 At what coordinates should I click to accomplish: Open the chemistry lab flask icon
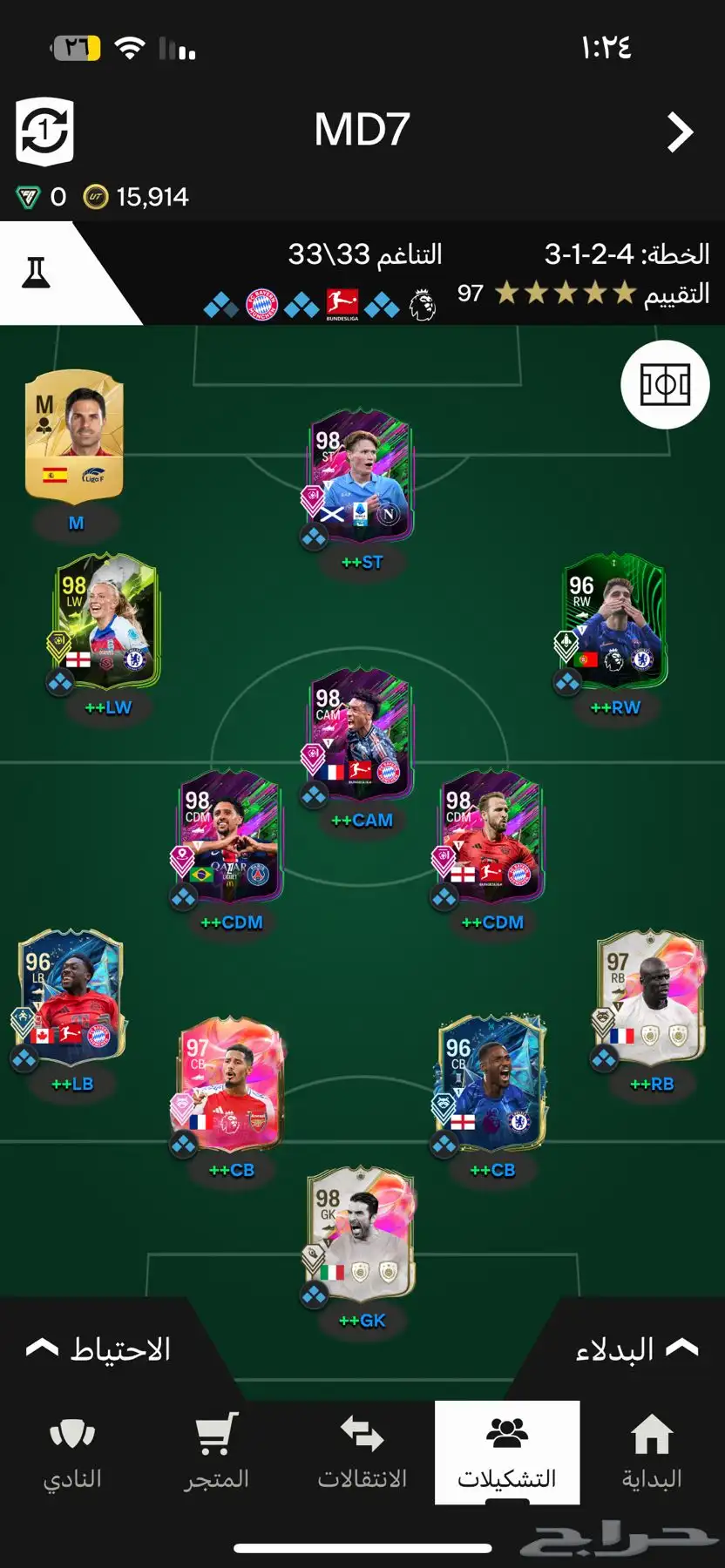coord(36,273)
